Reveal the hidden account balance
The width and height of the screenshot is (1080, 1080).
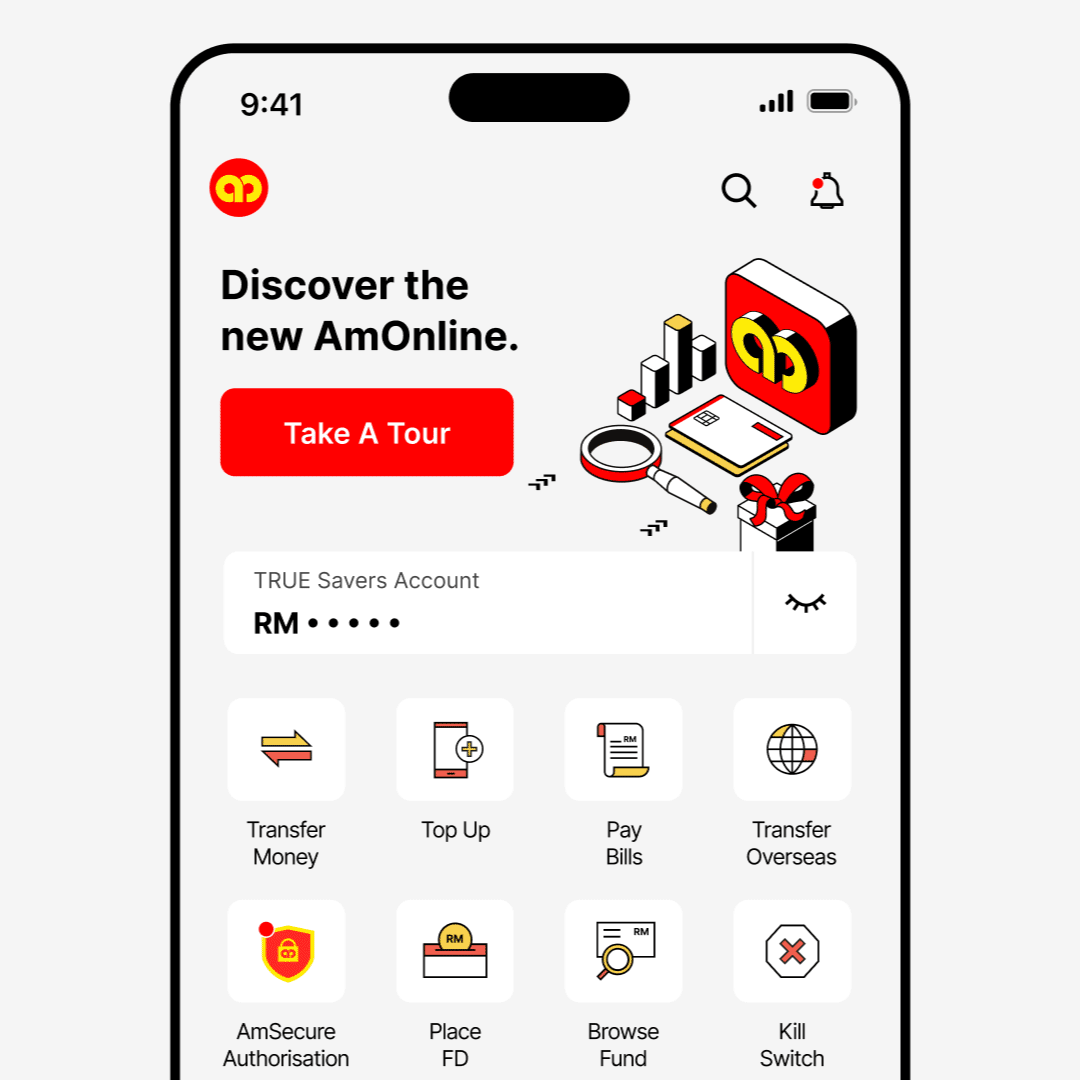point(805,603)
